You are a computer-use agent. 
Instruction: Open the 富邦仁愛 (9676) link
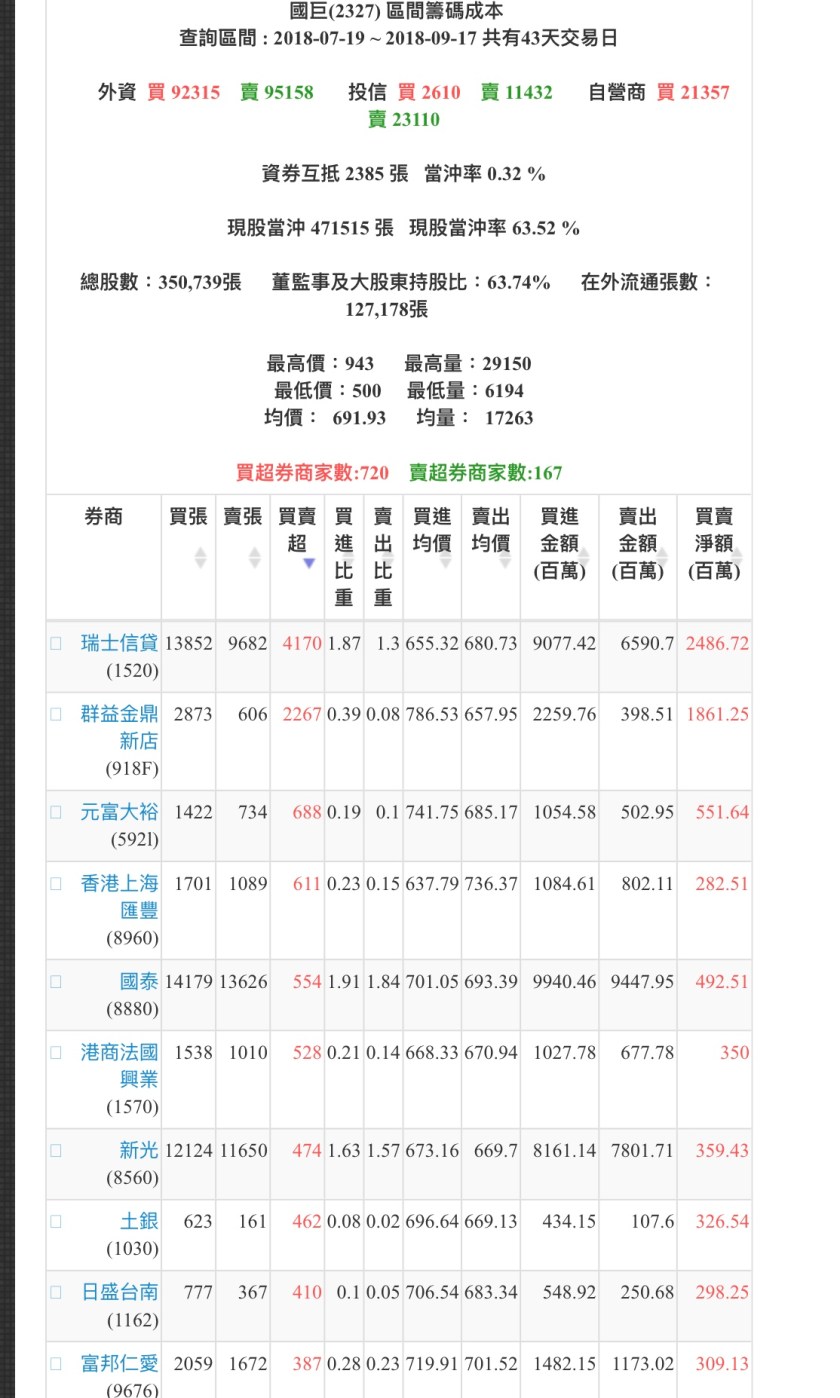pyautogui.click(x=119, y=1363)
